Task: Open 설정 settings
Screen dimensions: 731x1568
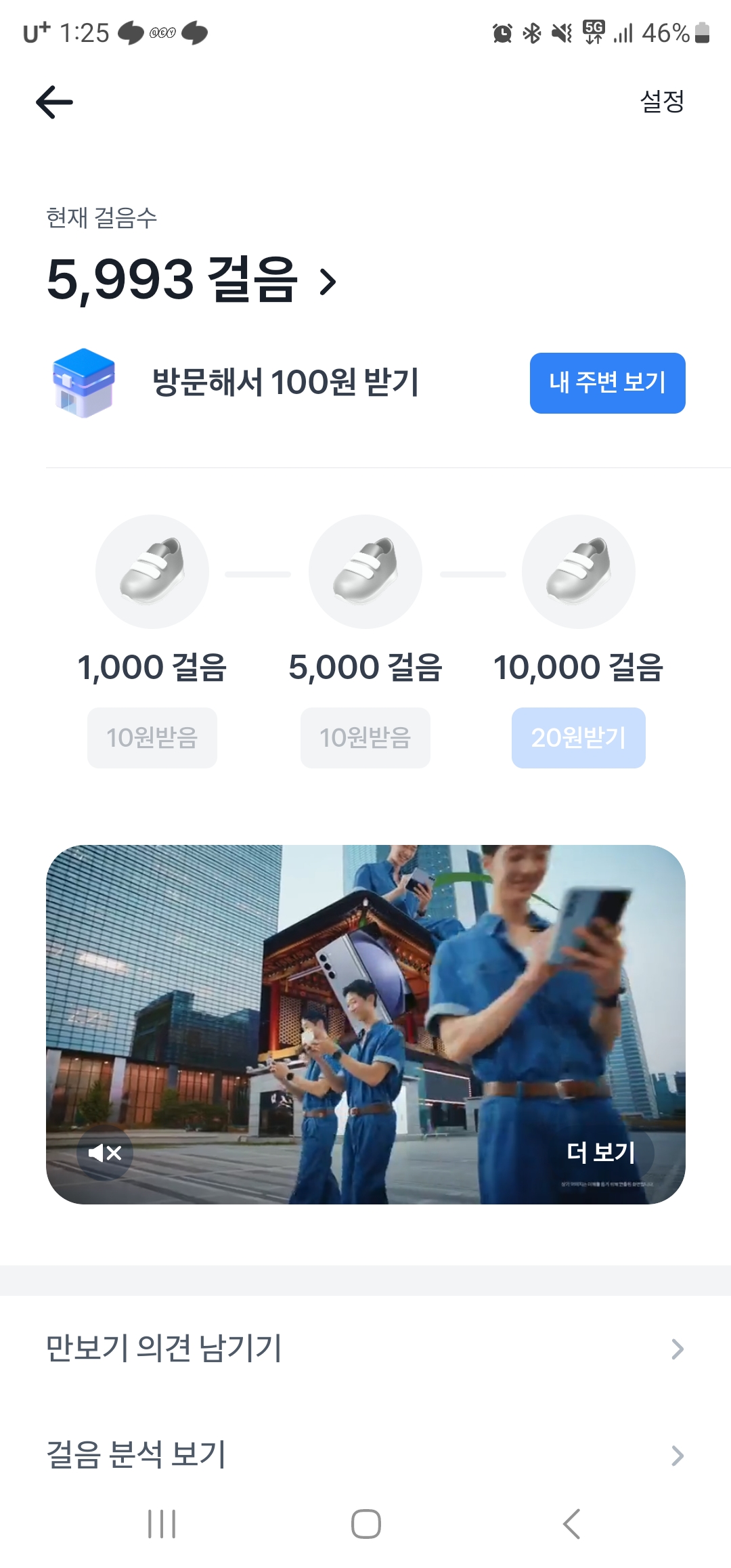Action: click(x=662, y=102)
